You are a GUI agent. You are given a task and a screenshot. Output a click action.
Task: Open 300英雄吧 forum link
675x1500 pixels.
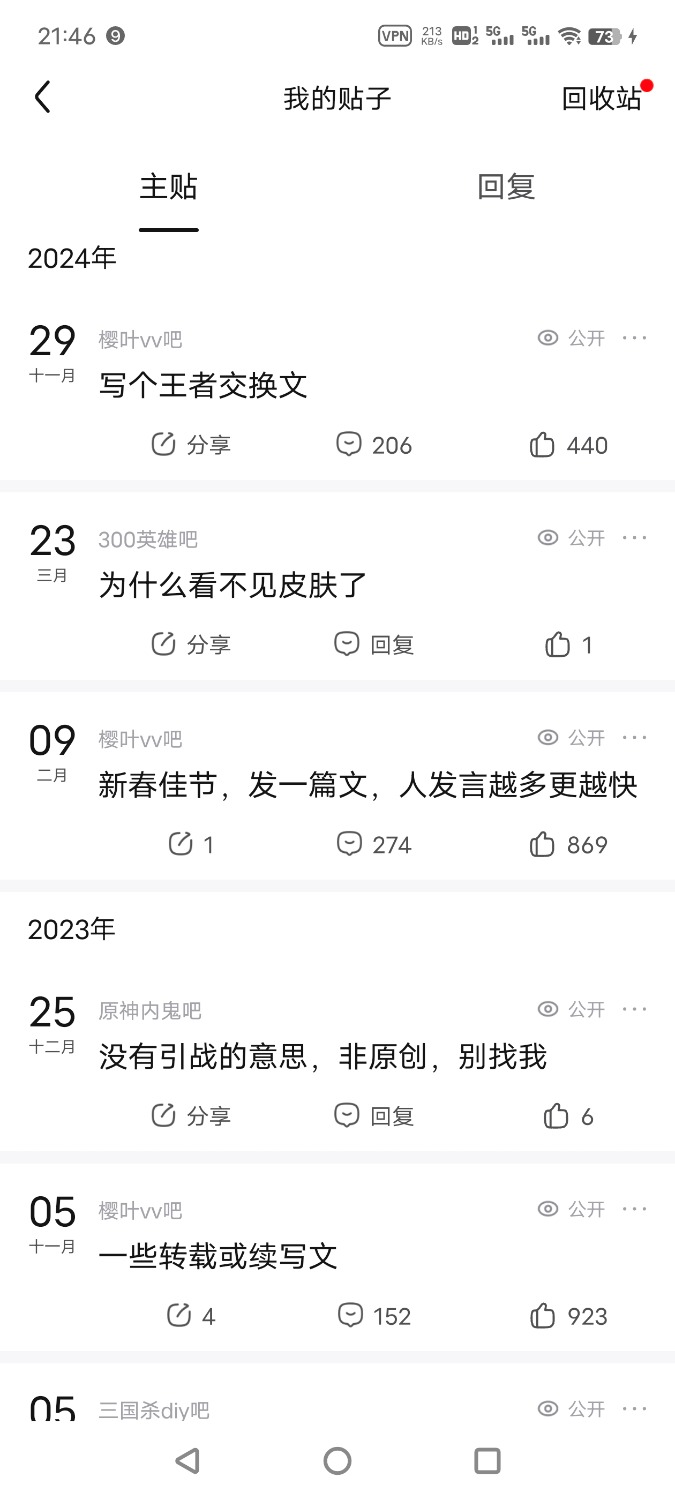click(x=148, y=539)
